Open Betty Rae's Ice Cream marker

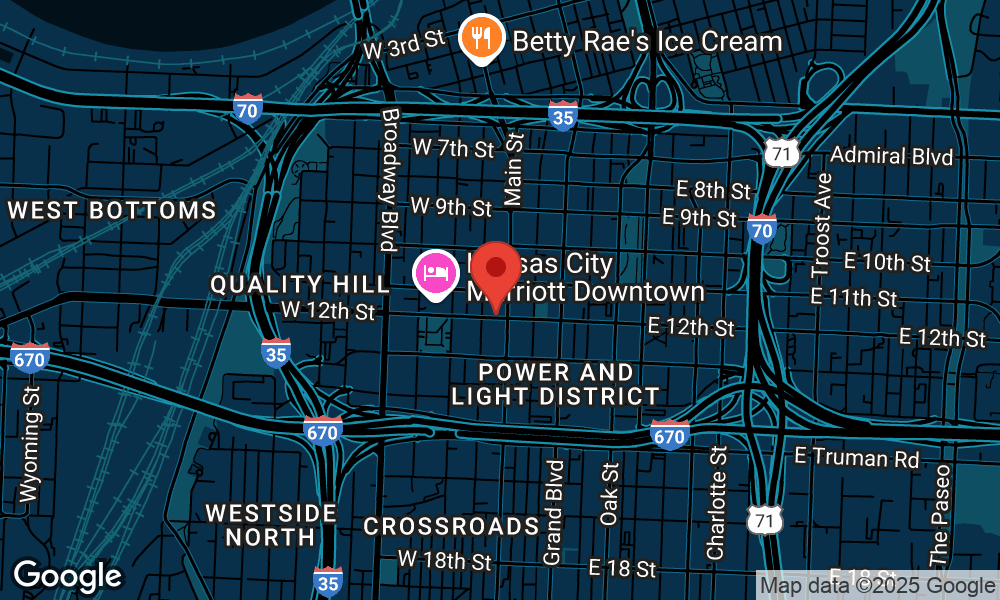(481, 40)
